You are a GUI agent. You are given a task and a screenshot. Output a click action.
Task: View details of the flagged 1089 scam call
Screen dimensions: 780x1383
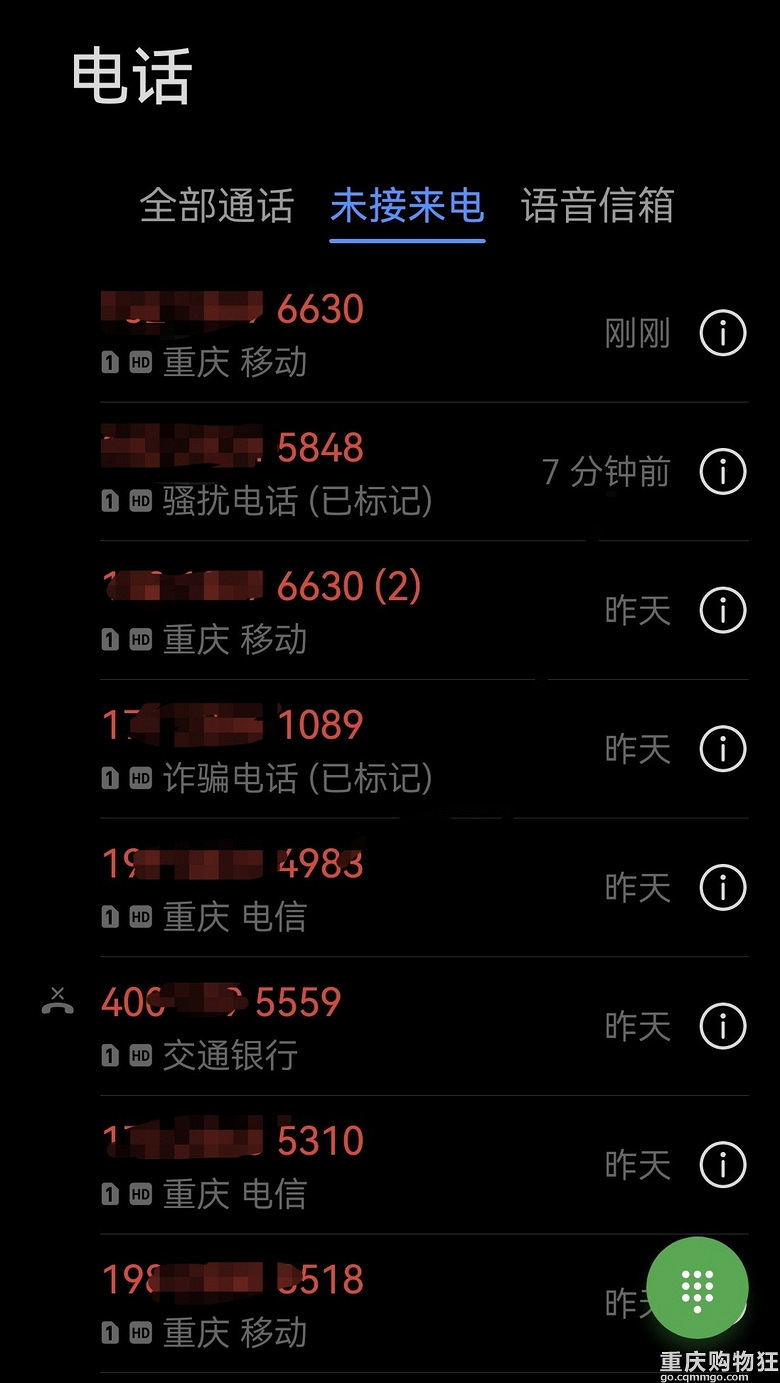pyautogui.click(x=722, y=748)
